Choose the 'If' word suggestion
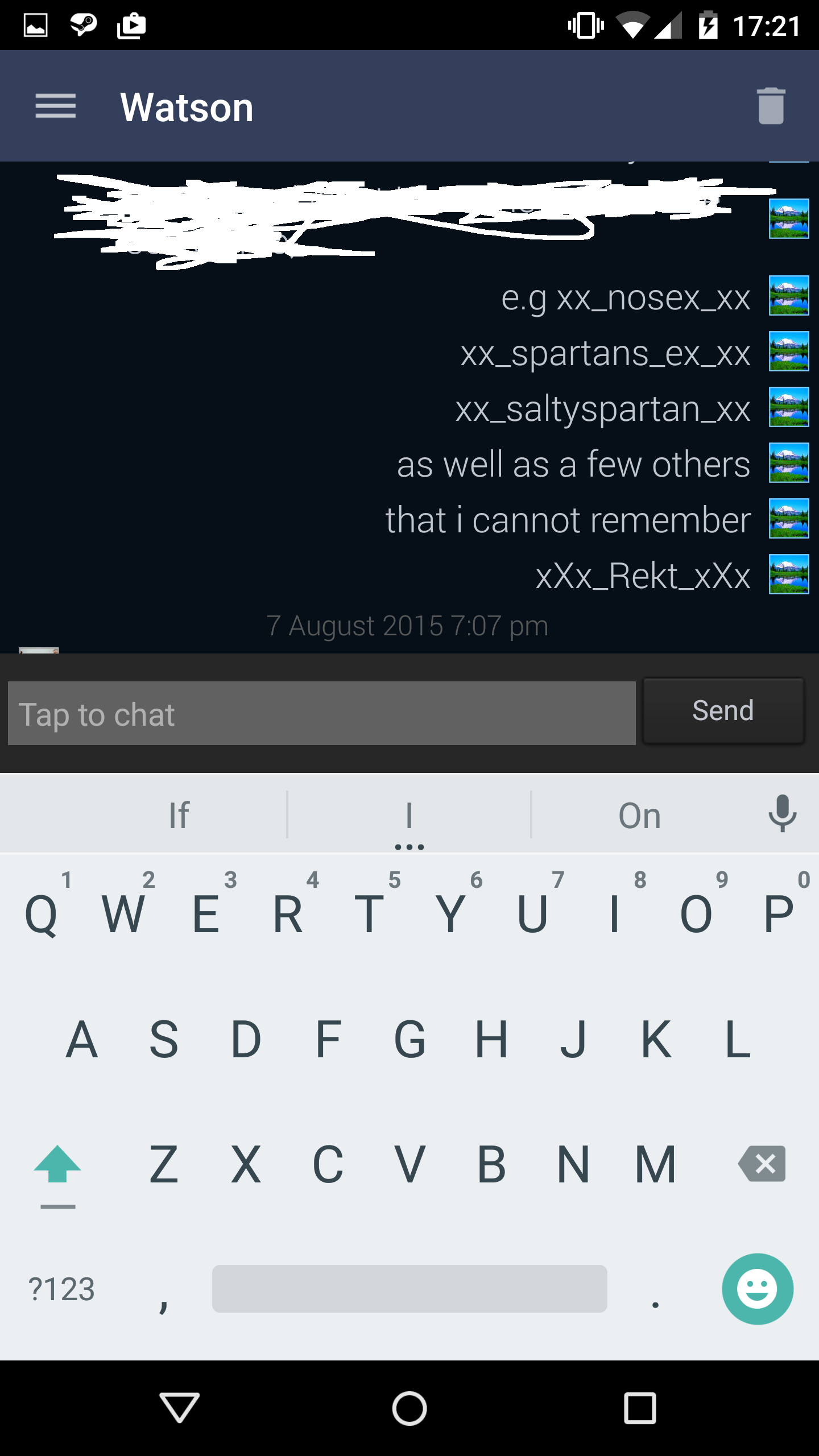The height and width of the screenshot is (1456, 819). (179, 815)
